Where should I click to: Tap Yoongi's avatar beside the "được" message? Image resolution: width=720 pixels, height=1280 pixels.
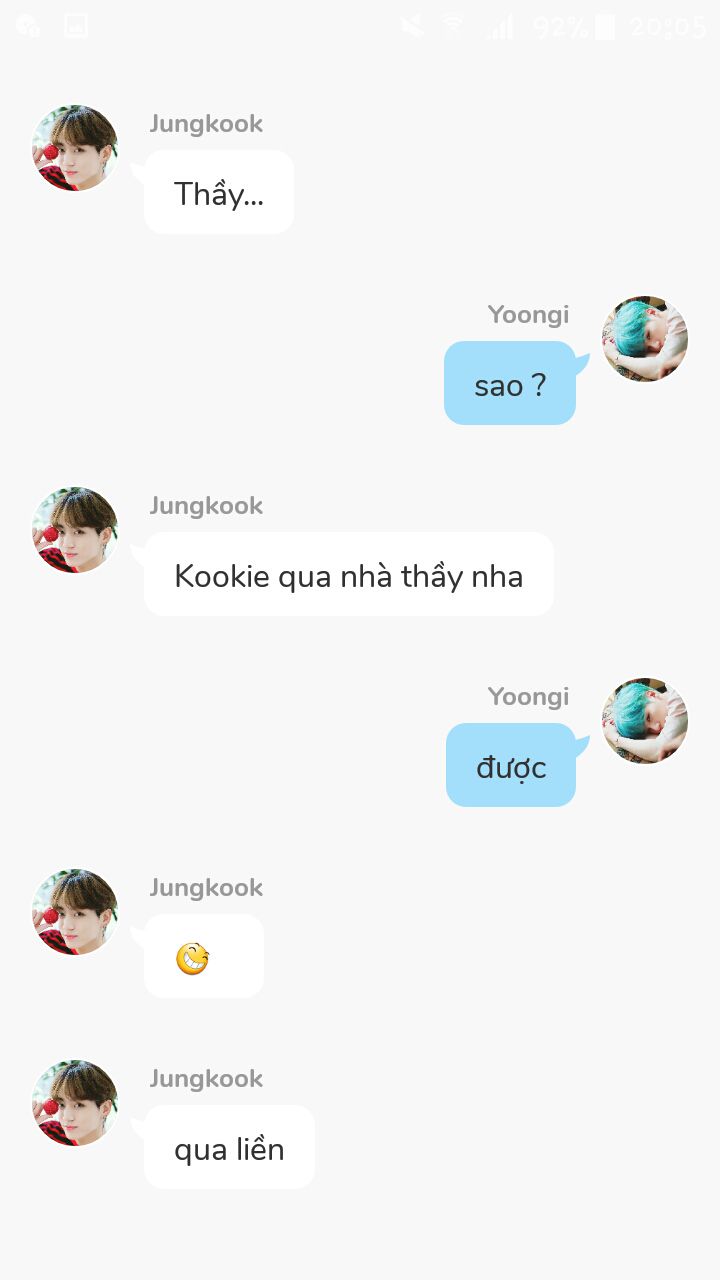pos(645,721)
